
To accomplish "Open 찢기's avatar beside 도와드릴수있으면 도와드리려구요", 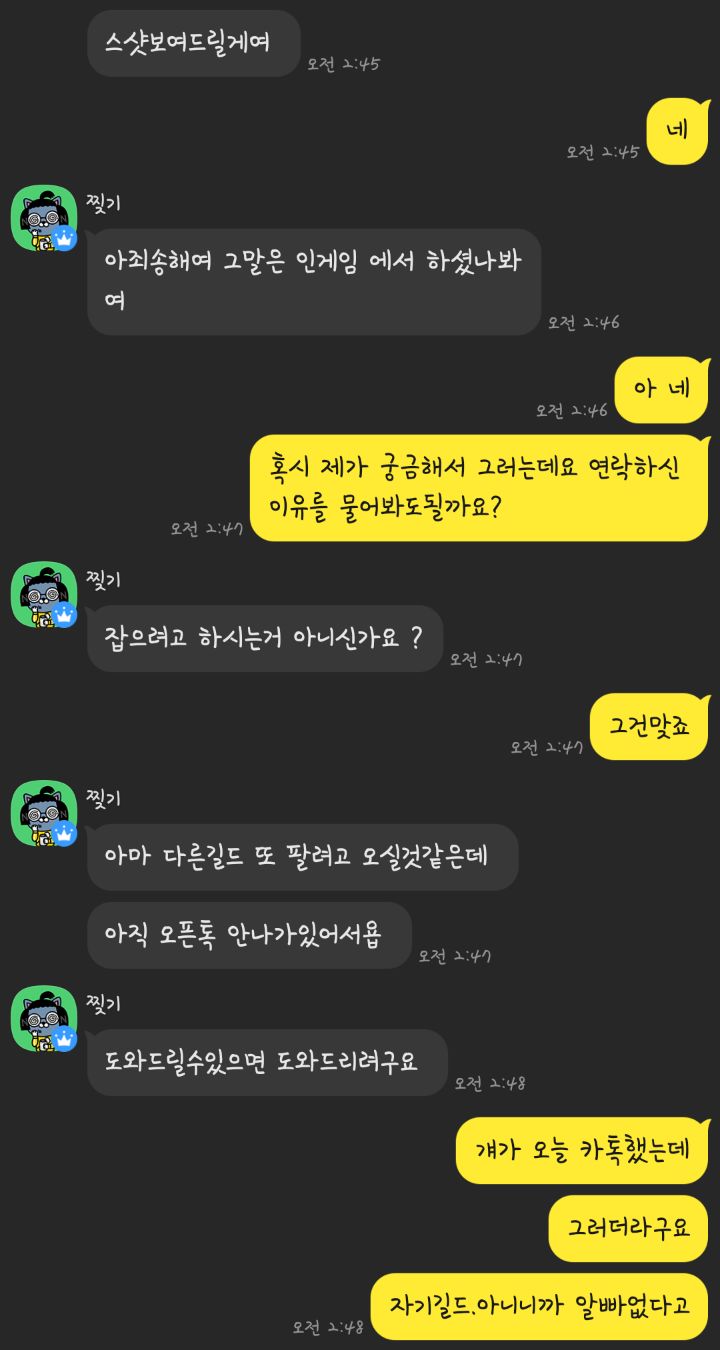I will (43, 1018).
